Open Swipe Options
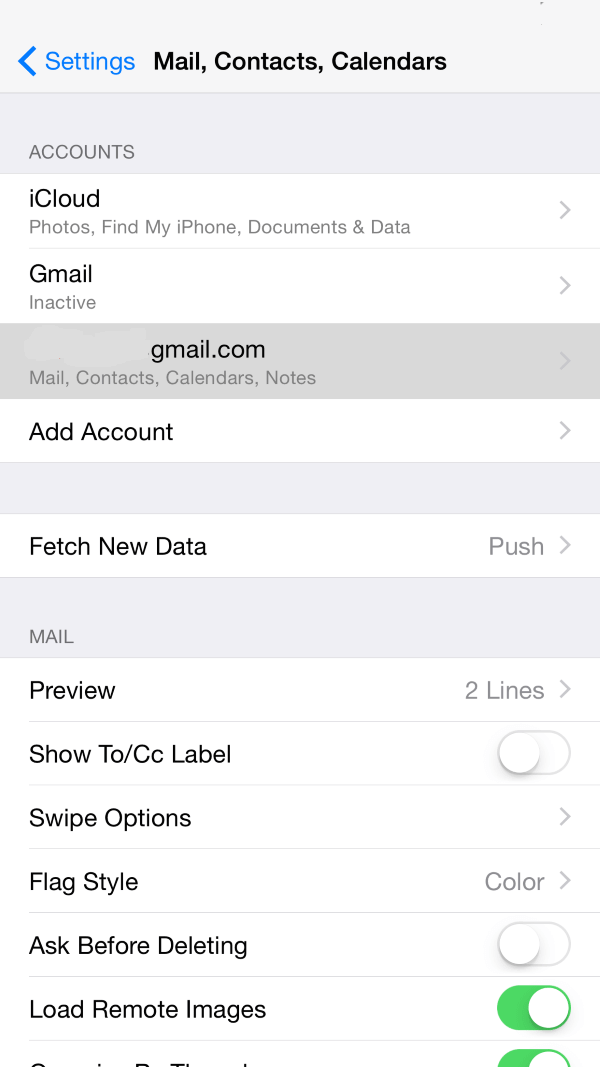 300,818
